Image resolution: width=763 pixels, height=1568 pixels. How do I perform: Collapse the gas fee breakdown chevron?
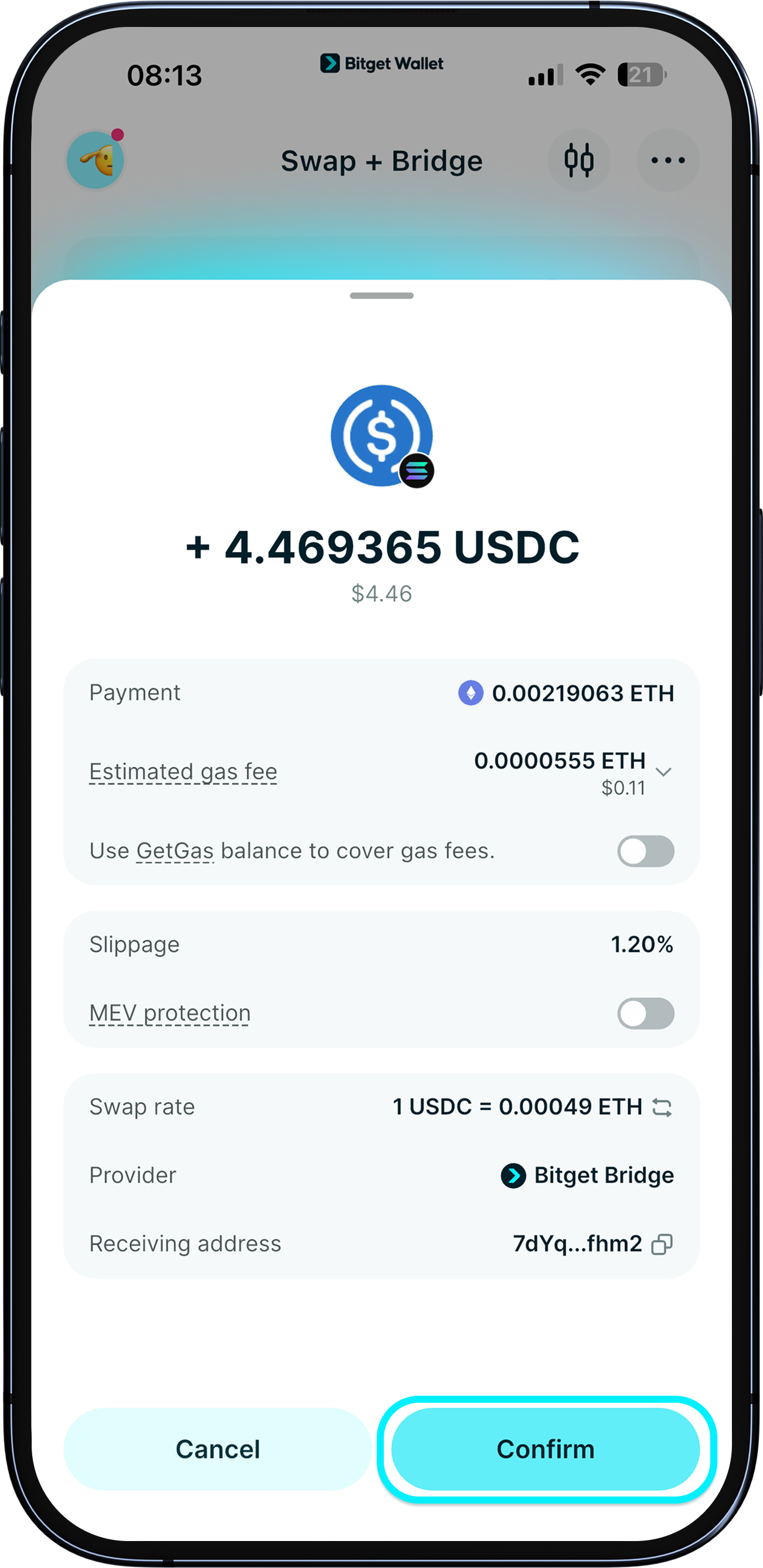tap(665, 771)
